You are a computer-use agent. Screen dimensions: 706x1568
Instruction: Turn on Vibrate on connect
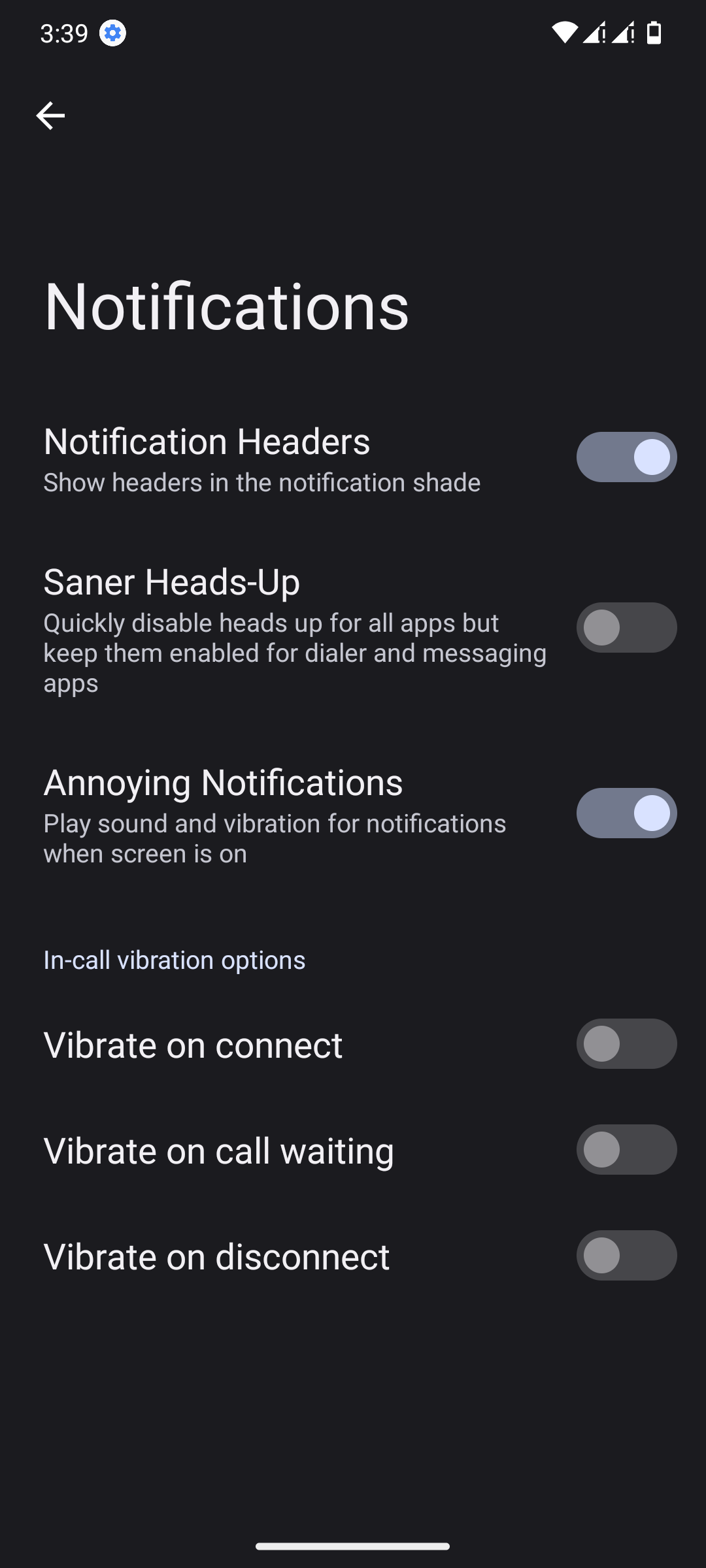(x=626, y=1043)
